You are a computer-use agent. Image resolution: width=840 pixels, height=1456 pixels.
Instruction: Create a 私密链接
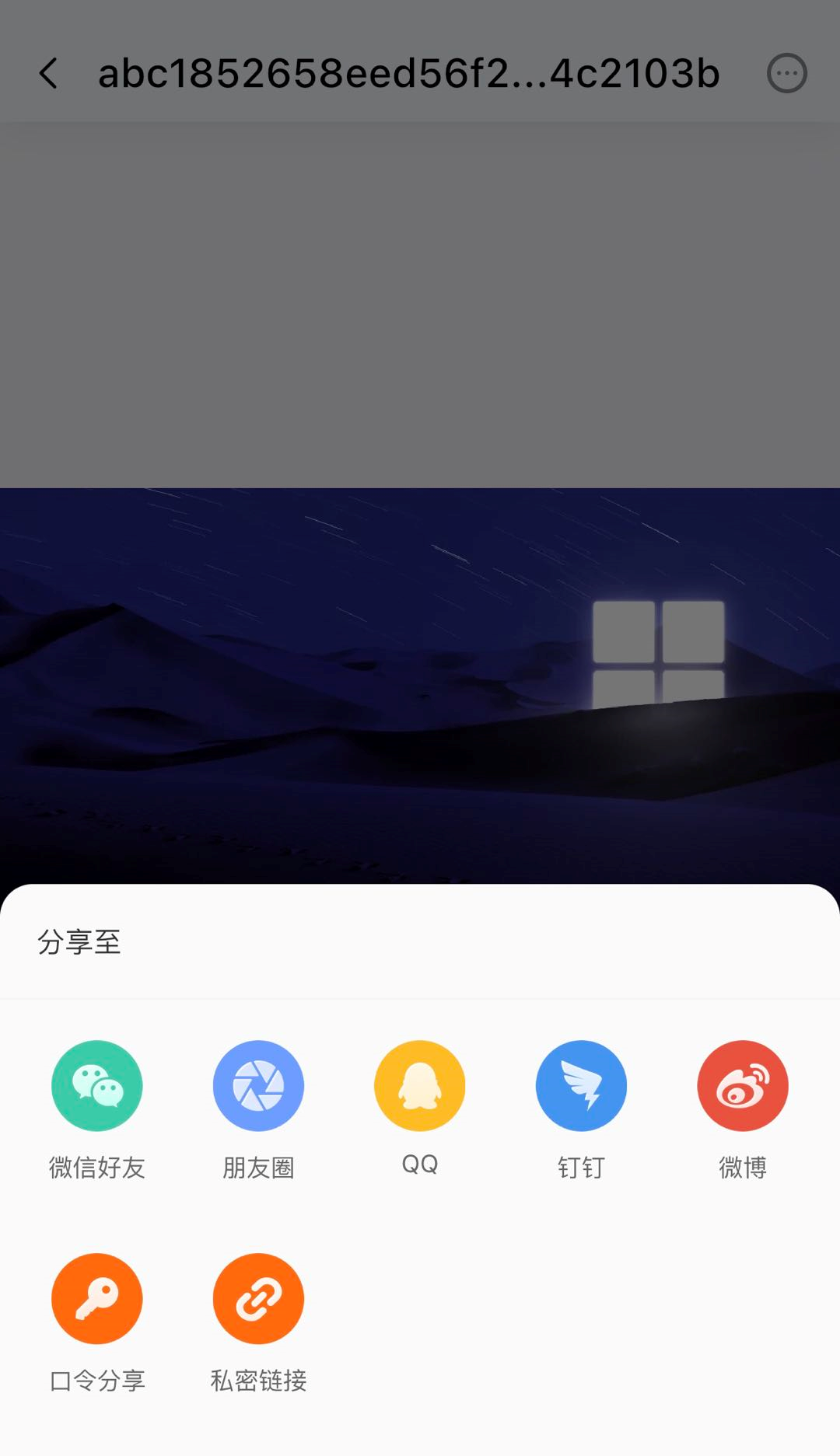pyautogui.click(x=258, y=1298)
